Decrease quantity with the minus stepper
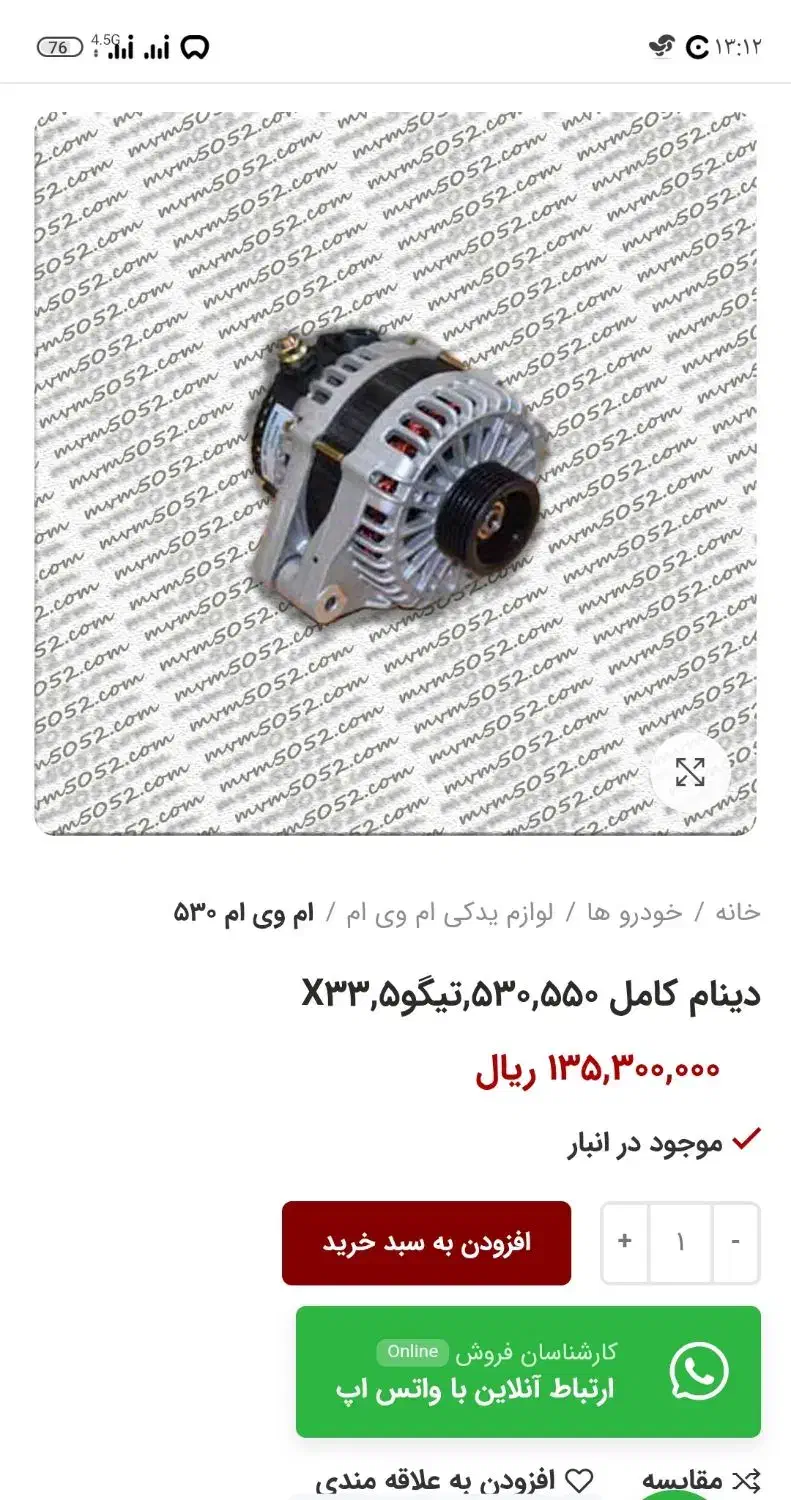The image size is (791, 1500). click(x=736, y=1242)
